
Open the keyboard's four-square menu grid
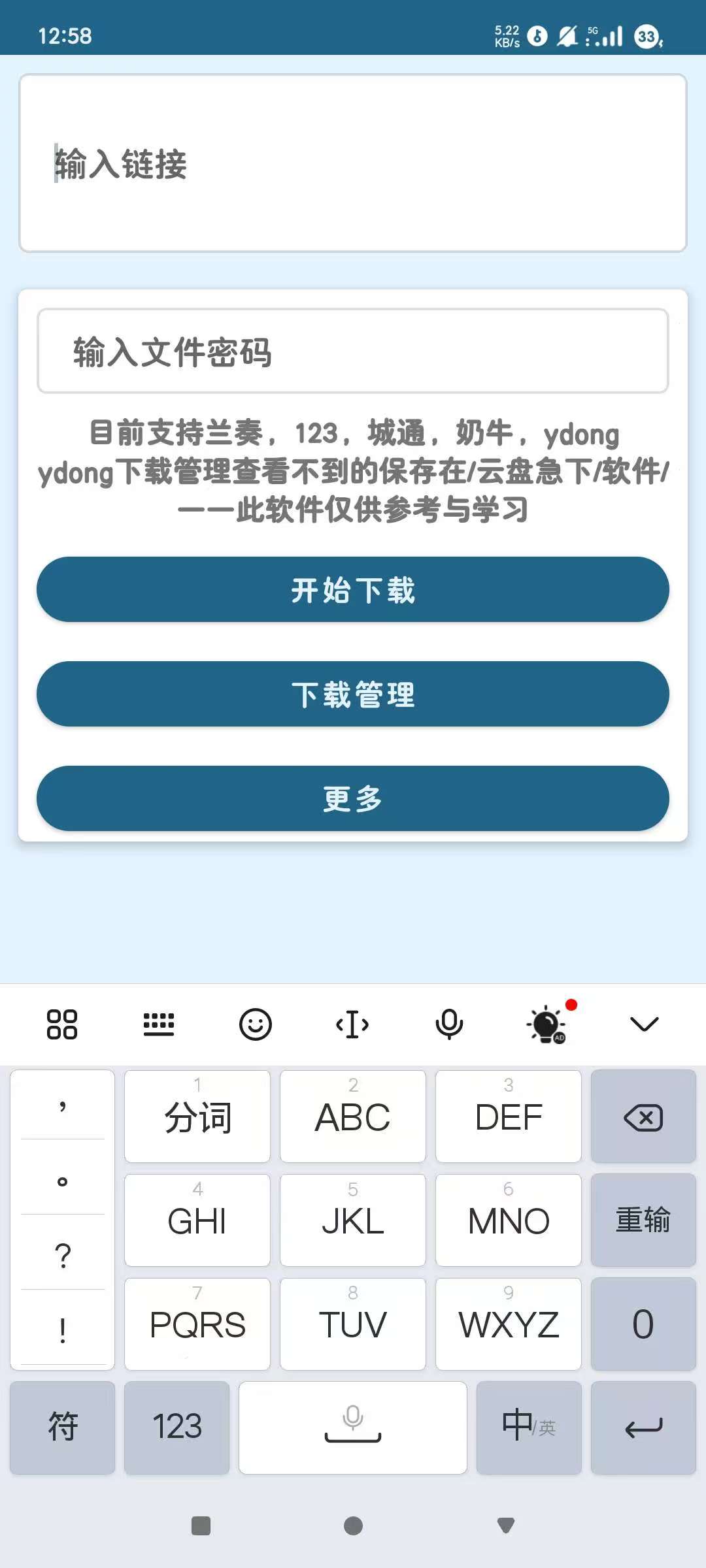pyautogui.click(x=62, y=1024)
